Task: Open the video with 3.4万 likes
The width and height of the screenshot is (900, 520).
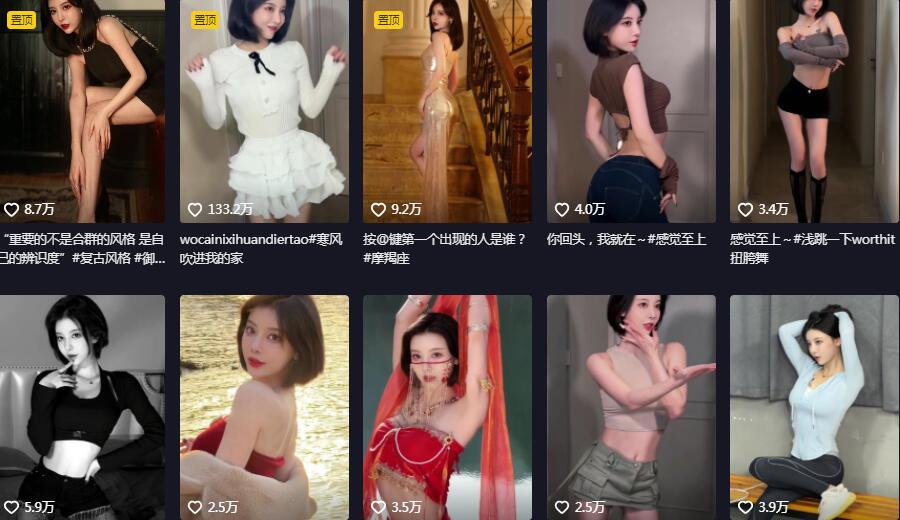Action: click(814, 110)
